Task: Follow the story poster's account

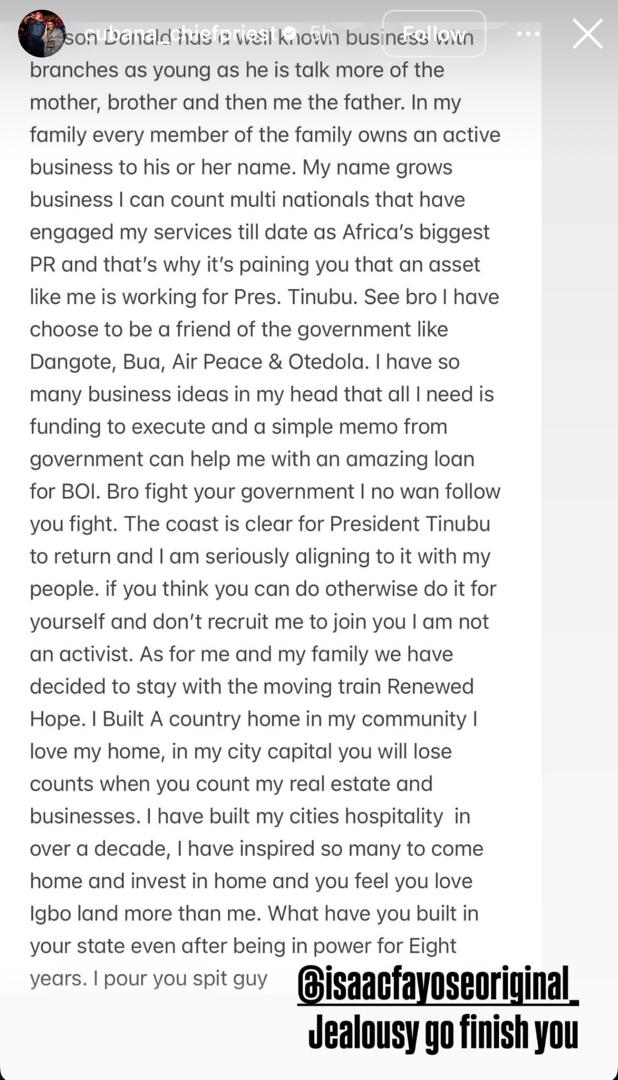Action: click(434, 34)
